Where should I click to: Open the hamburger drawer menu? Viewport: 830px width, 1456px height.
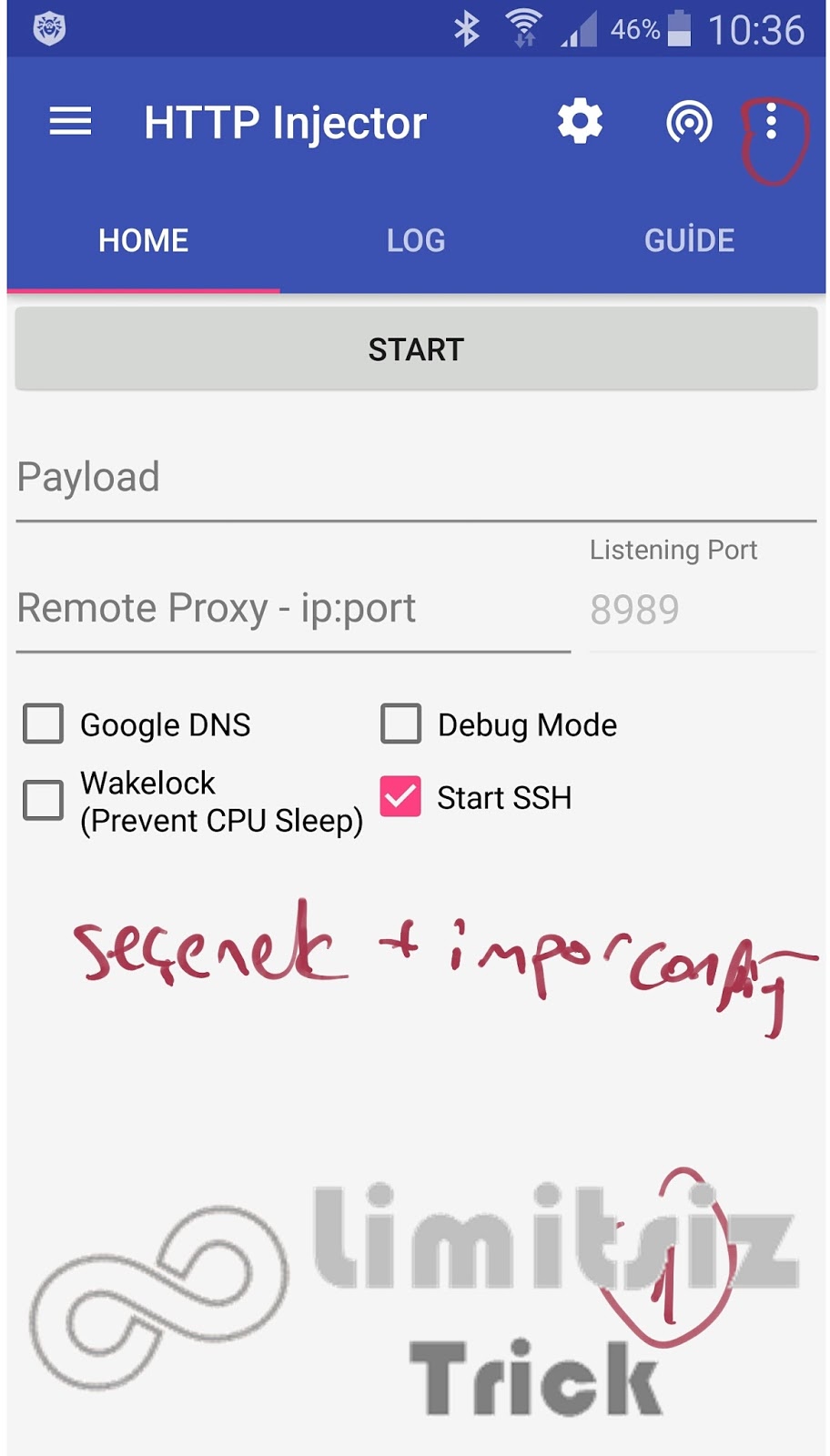click(70, 121)
